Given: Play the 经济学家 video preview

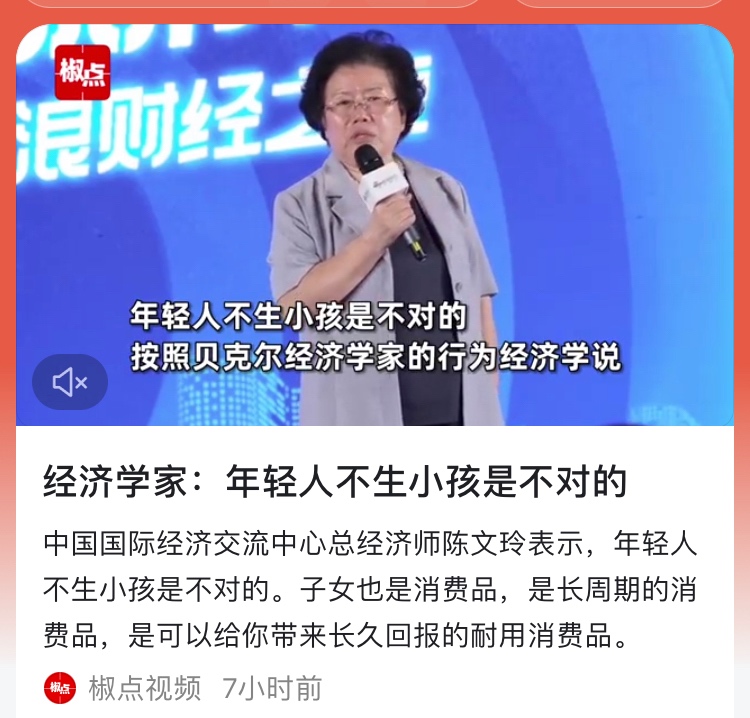Looking at the screenshot, I should (375, 220).
